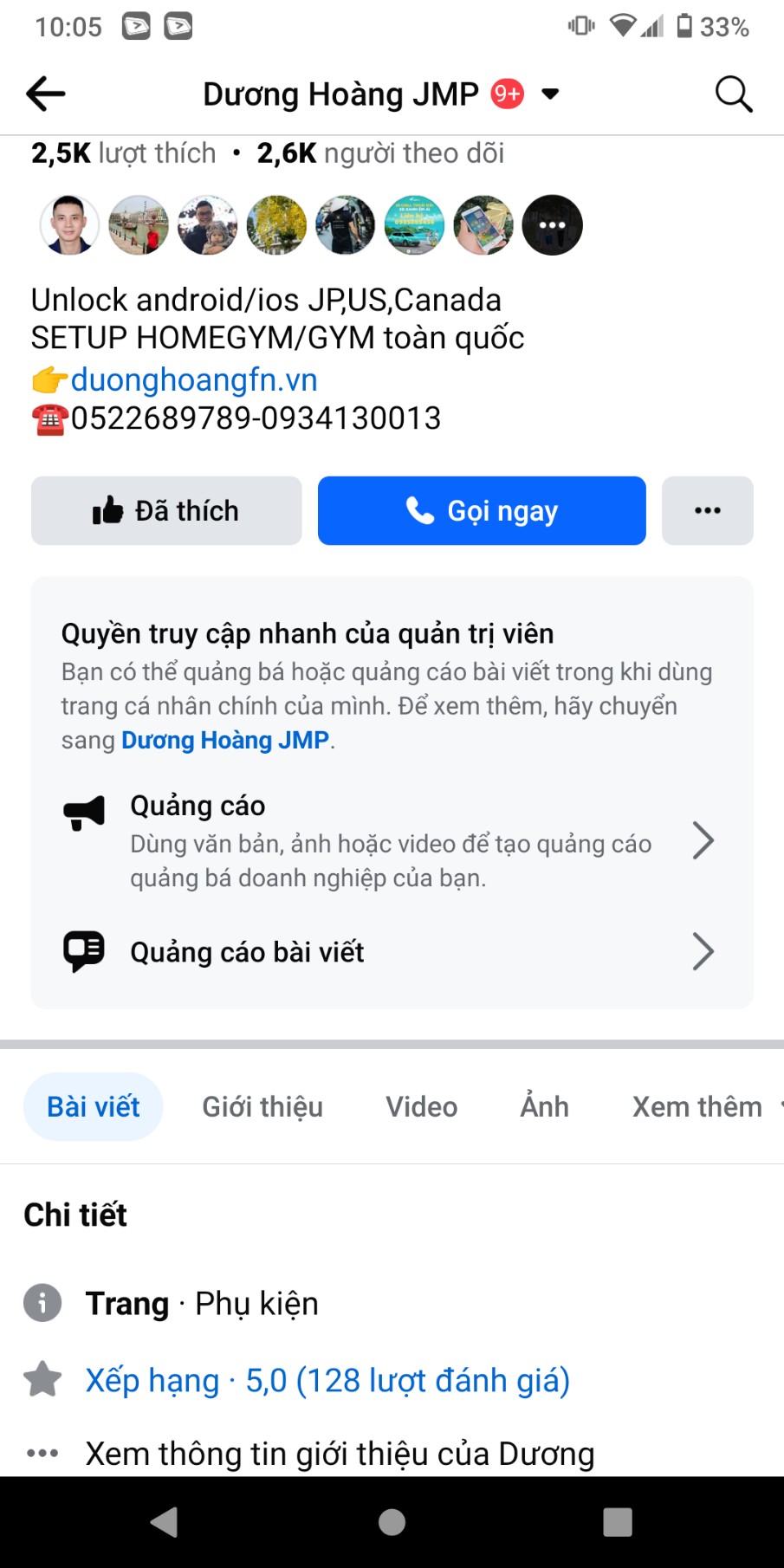This screenshot has width=784, height=1568.
Task: Open the Quảng cáo option
Action: click(390, 840)
